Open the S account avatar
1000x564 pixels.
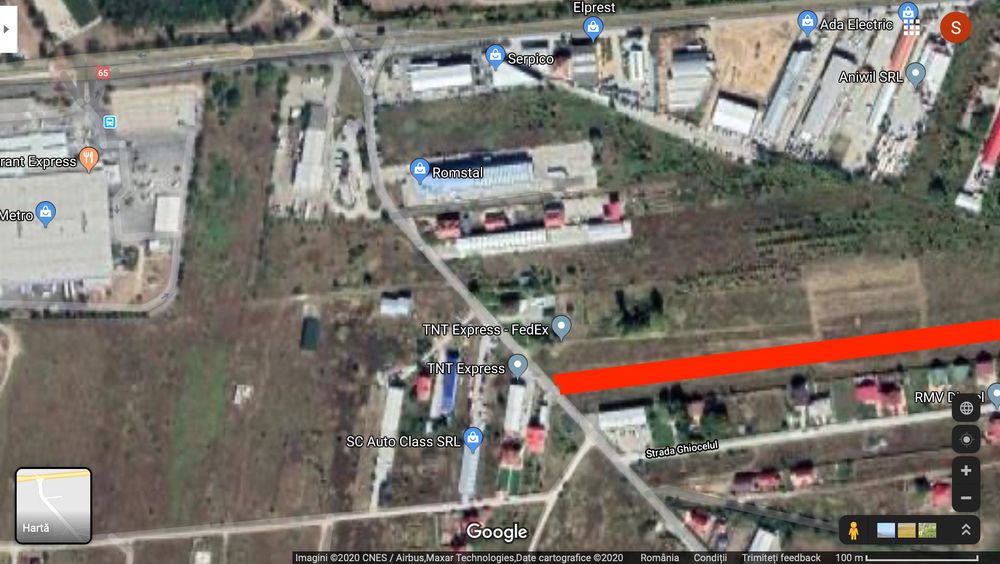(x=955, y=27)
